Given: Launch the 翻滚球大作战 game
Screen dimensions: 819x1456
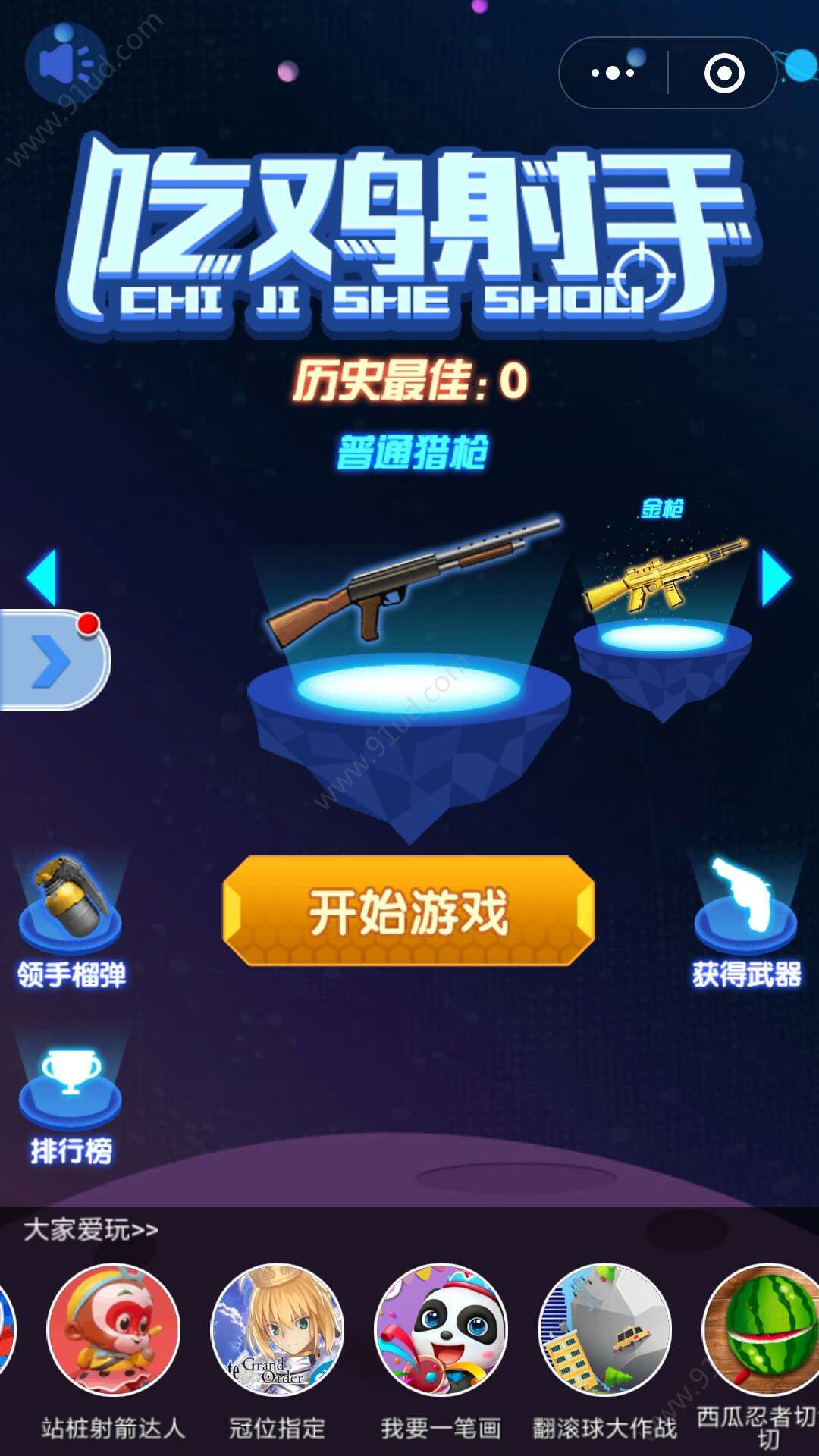Looking at the screenshot, I should [x=604, y=1330].
